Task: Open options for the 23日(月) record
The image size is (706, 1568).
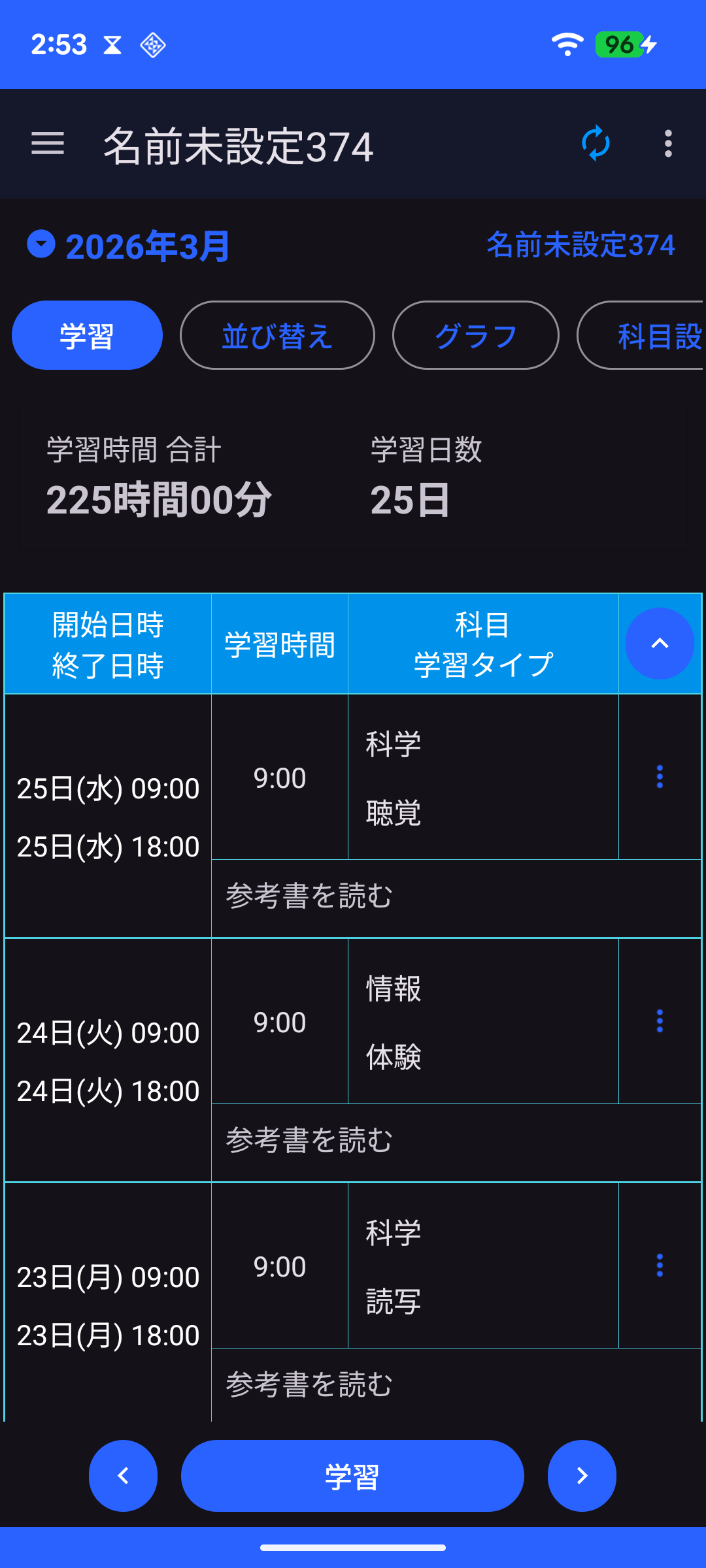Action: point(660,1266)
